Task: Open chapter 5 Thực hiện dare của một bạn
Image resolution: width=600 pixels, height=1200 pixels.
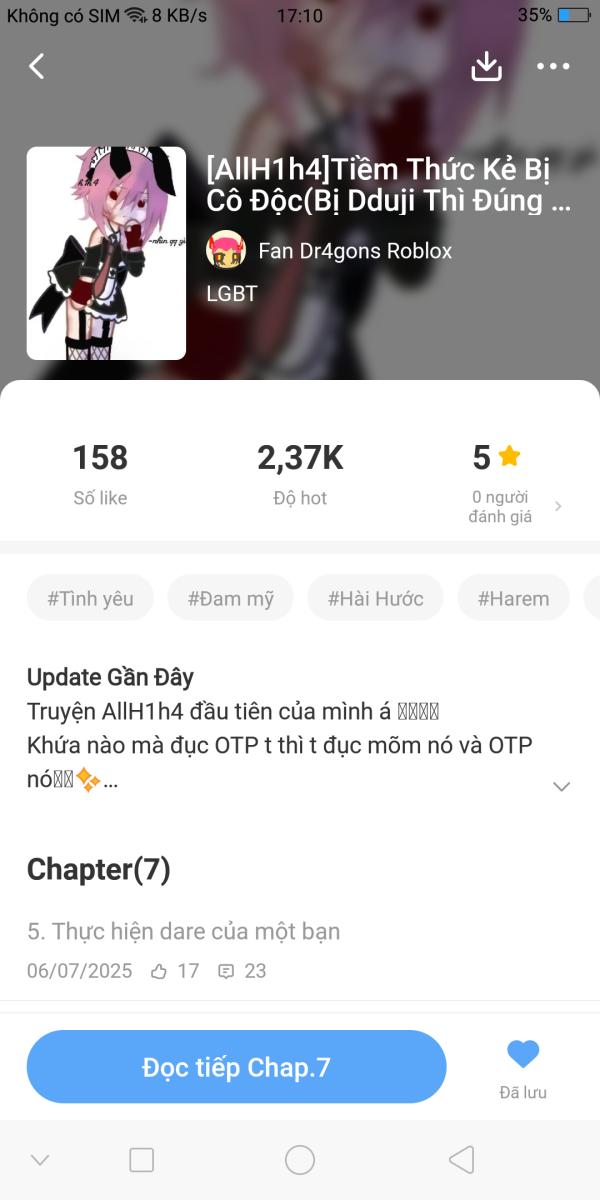Action: 184,931
